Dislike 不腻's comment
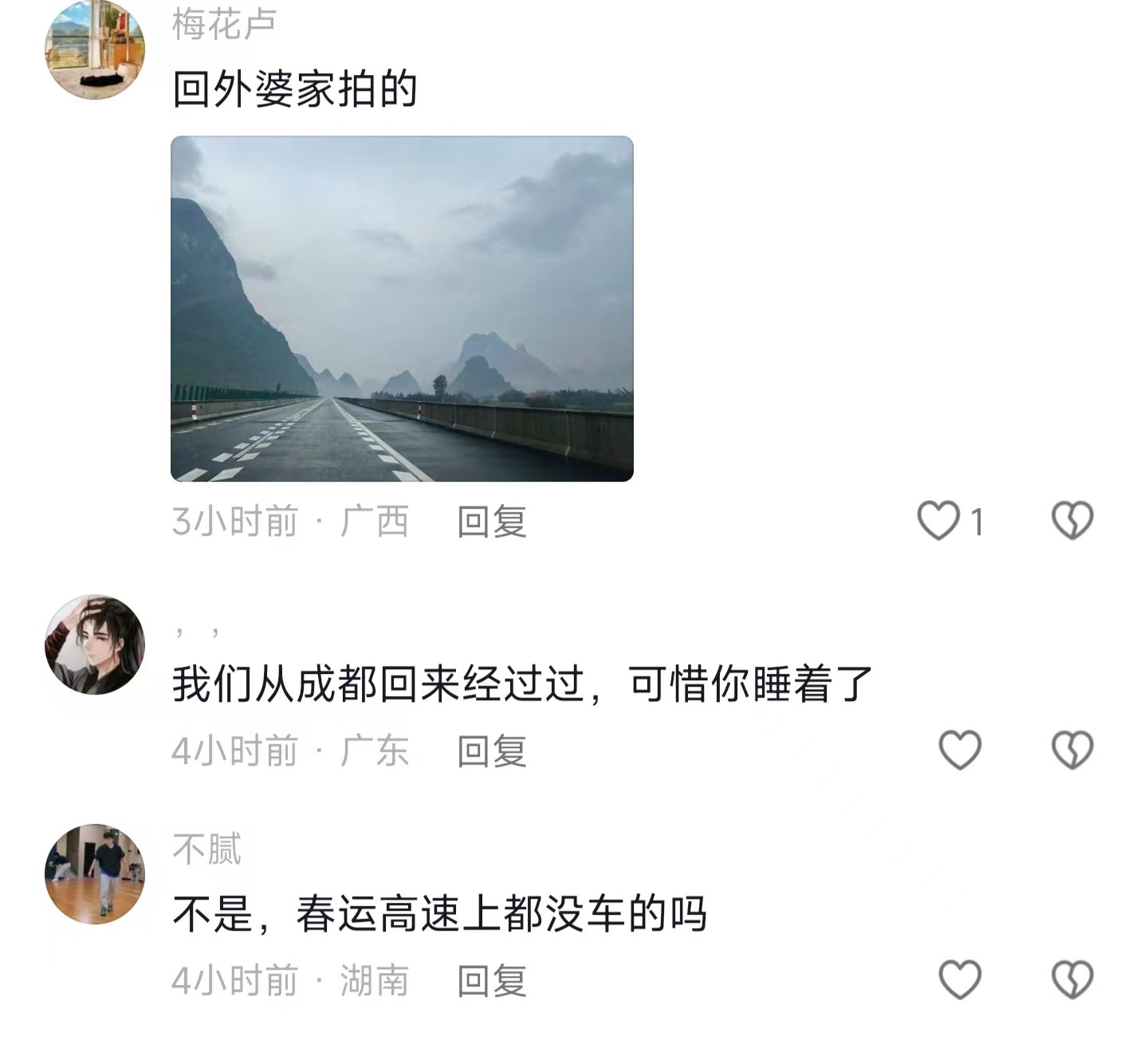Screen dimensions: 1148x1040 (1072, 980)
